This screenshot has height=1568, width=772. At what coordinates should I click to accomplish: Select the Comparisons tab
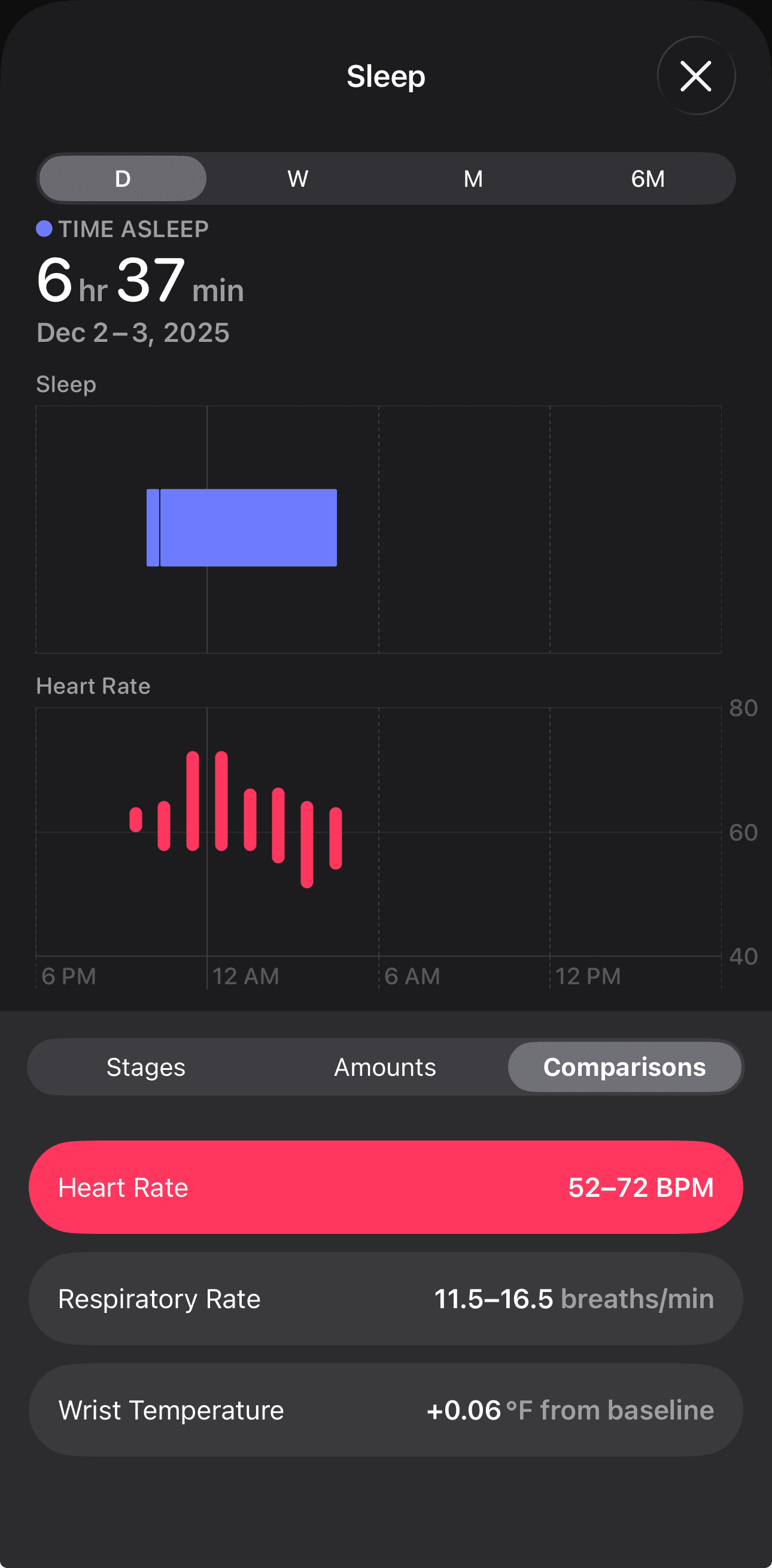tap(625, 1066)
